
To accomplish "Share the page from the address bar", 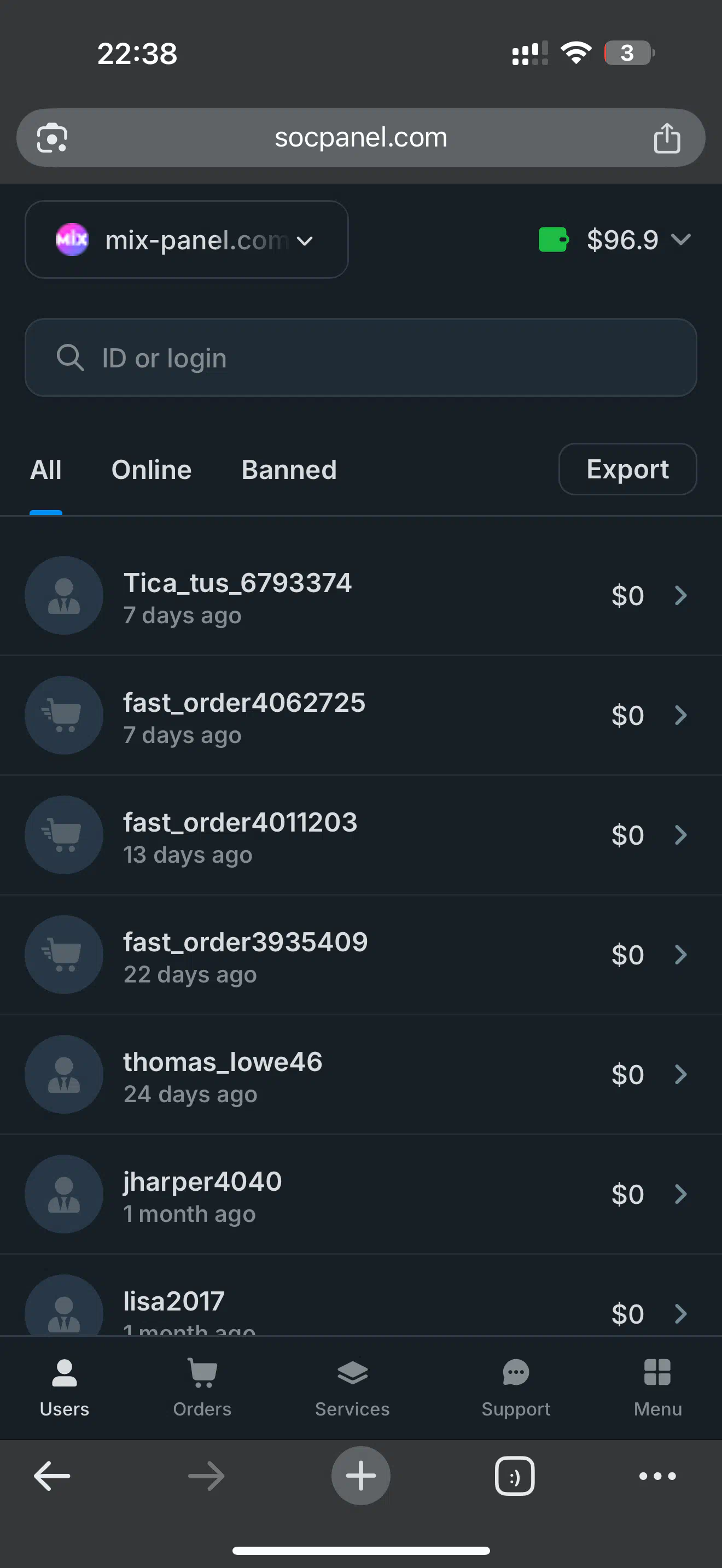I will pos(667,138).
